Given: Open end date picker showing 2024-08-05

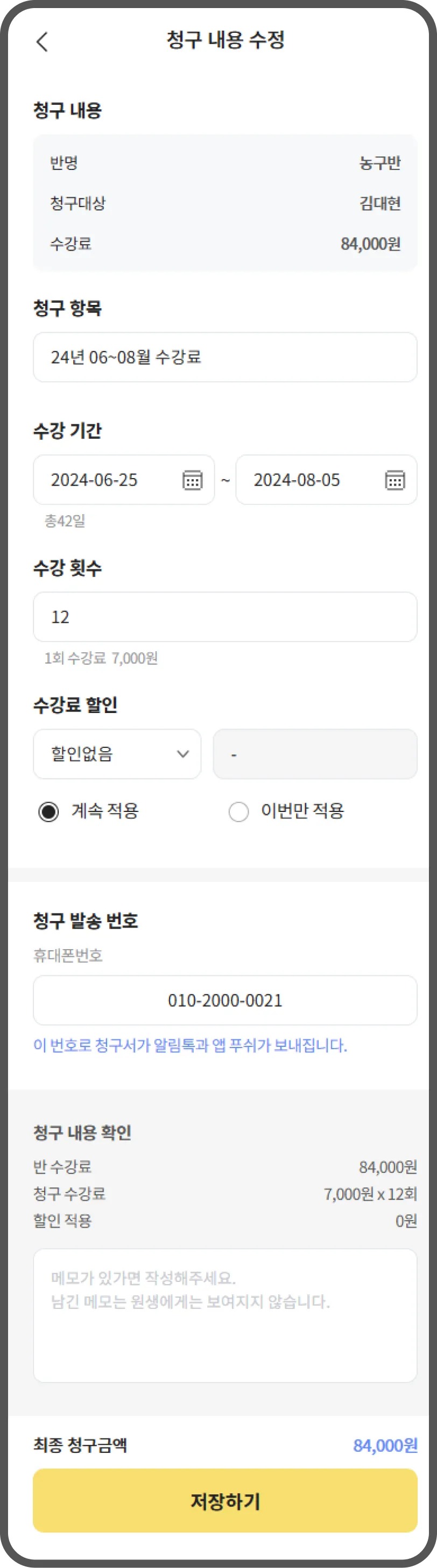Looking at the screenshot, I should pyautogui.click(x=394, y=480).
